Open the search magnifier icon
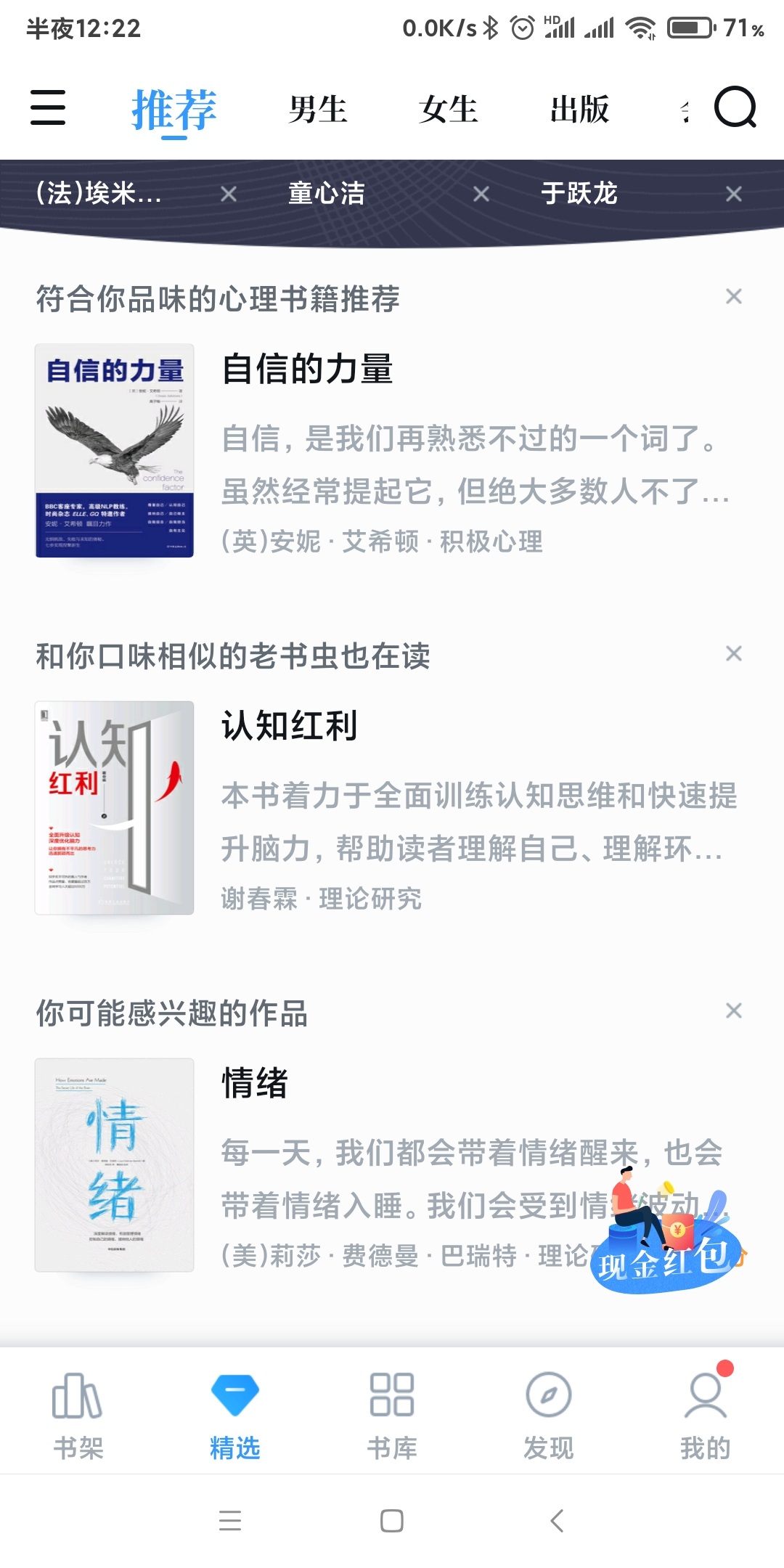 (x=735, y=107)
